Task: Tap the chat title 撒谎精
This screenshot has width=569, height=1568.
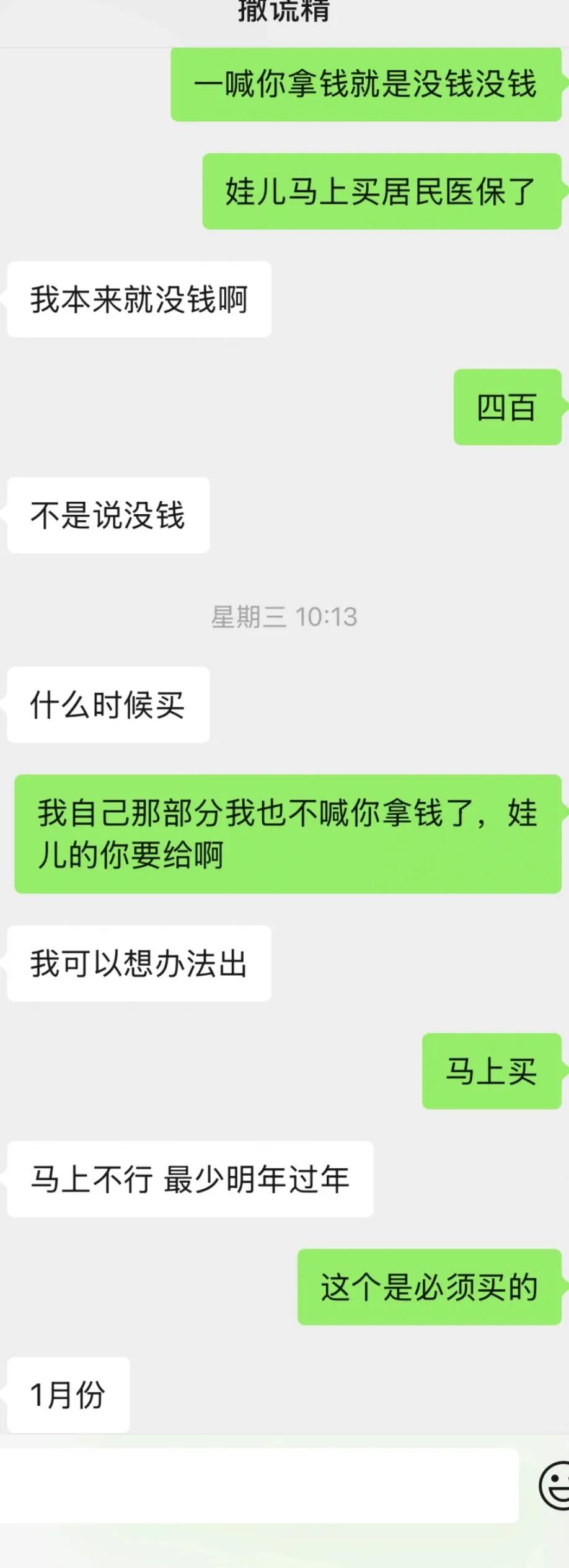Action: pyautogui.click(x=284, y=12)
